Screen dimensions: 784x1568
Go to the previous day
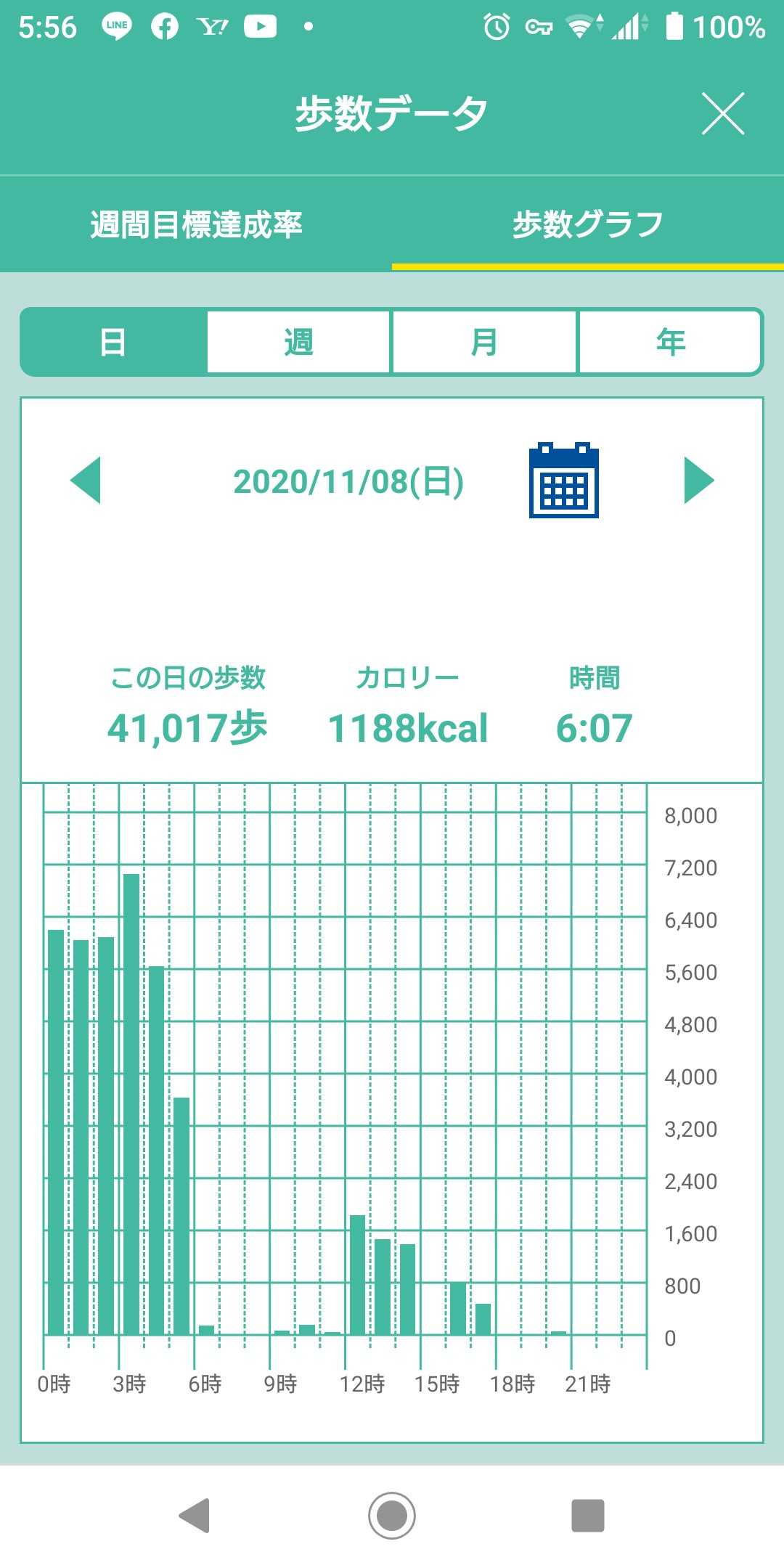point(86,481)
